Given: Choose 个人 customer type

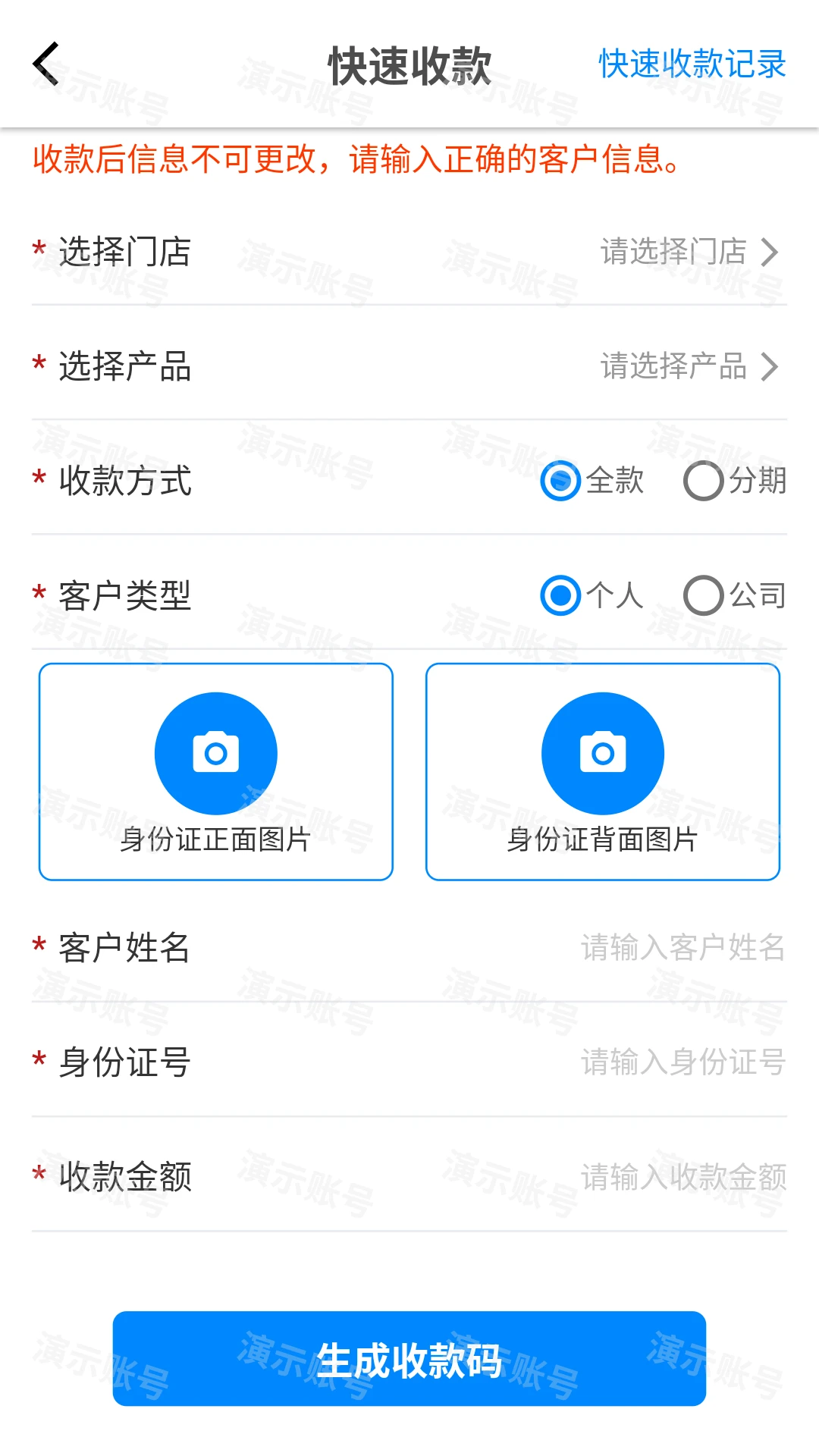Looking at the screenshot, I should coord(561,595).
